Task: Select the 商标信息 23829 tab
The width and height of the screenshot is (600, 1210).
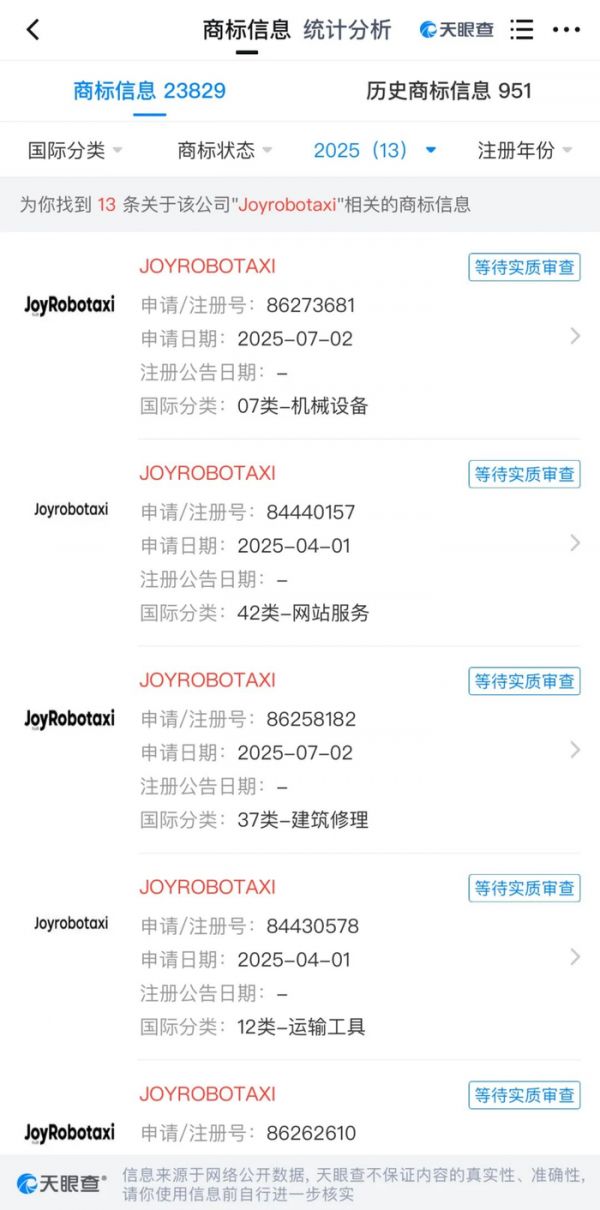Action: (149, 91)
